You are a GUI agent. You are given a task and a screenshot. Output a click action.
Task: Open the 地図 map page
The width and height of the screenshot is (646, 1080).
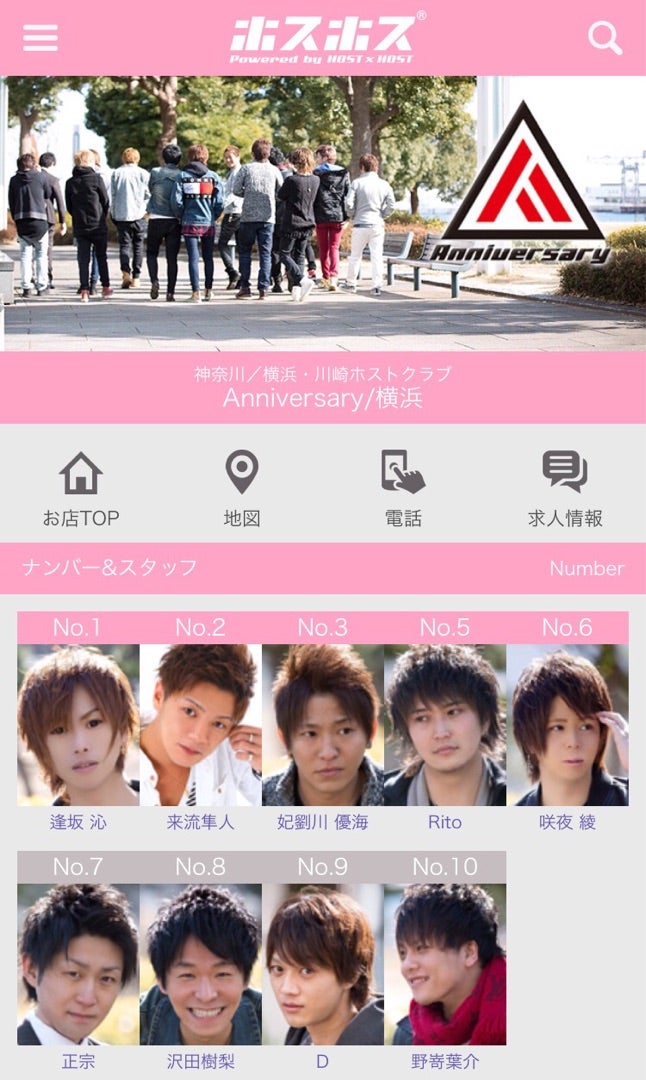[x=241, y=488]
